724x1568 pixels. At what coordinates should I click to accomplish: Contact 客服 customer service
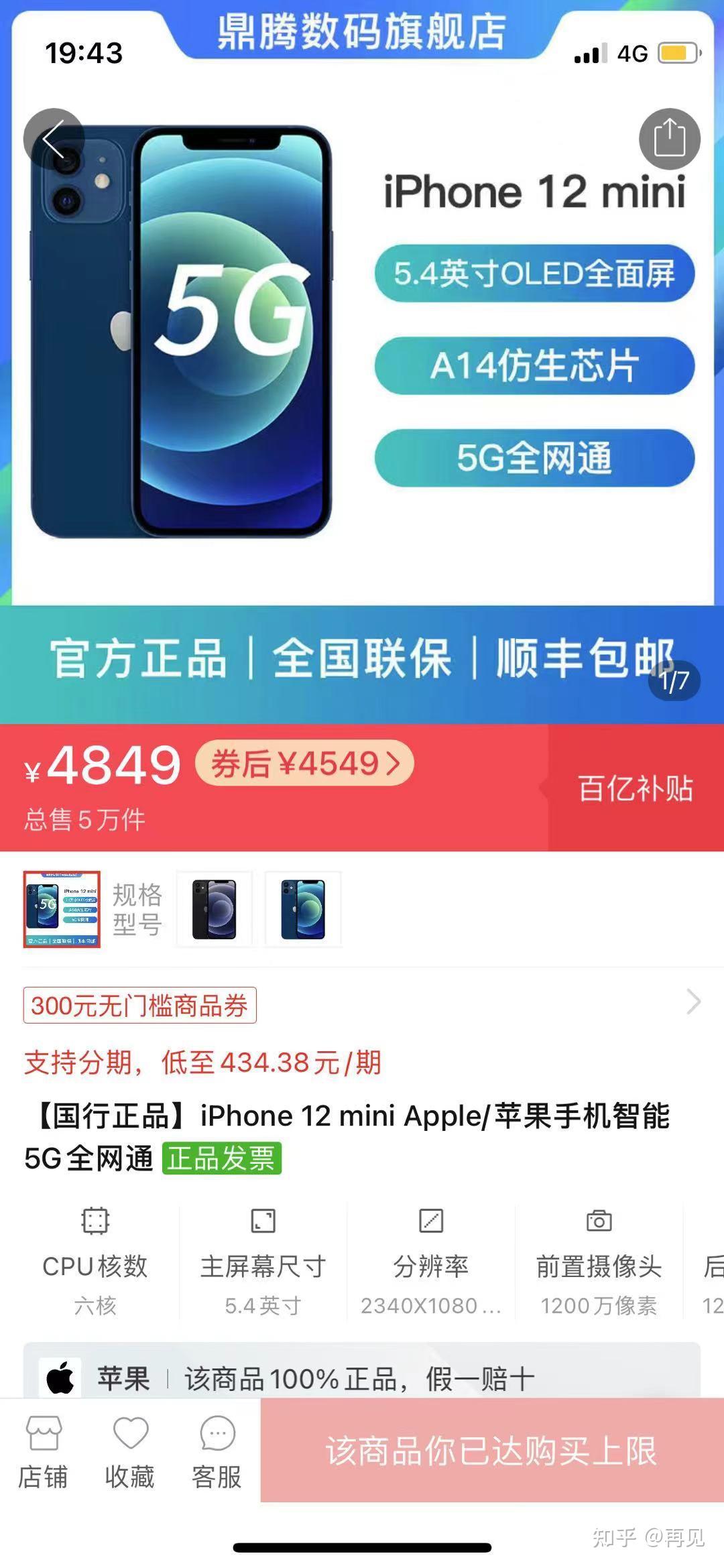[x=217, y=1452]
